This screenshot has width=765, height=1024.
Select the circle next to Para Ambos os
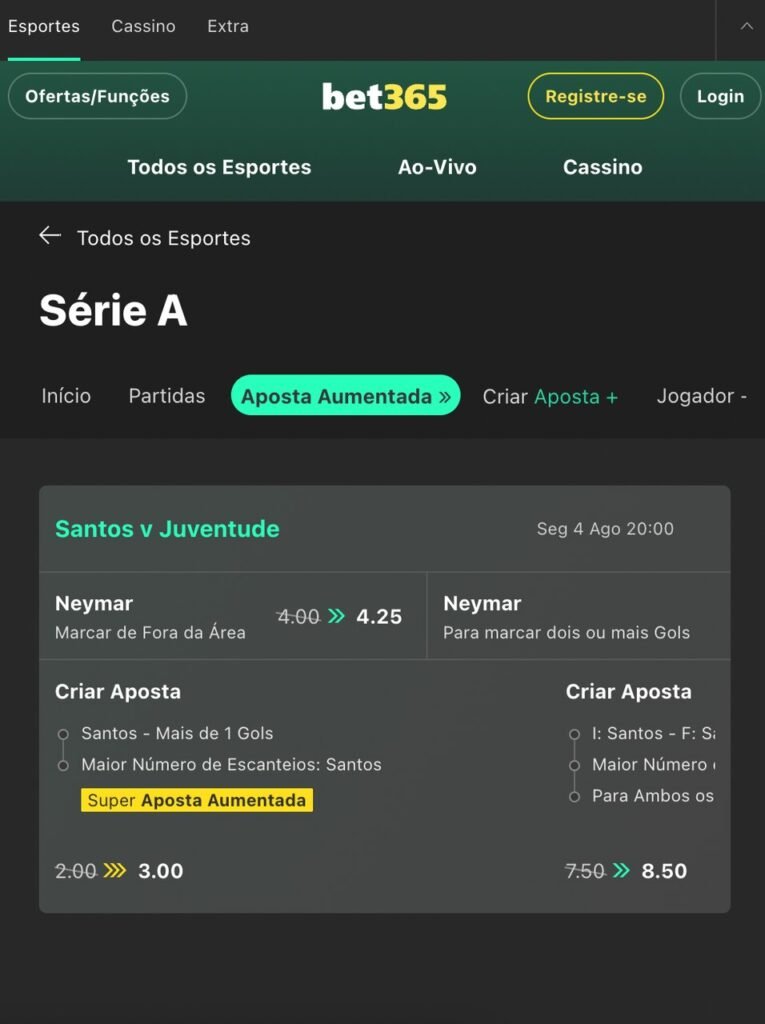pyautogui.click(x=575, y=797)
